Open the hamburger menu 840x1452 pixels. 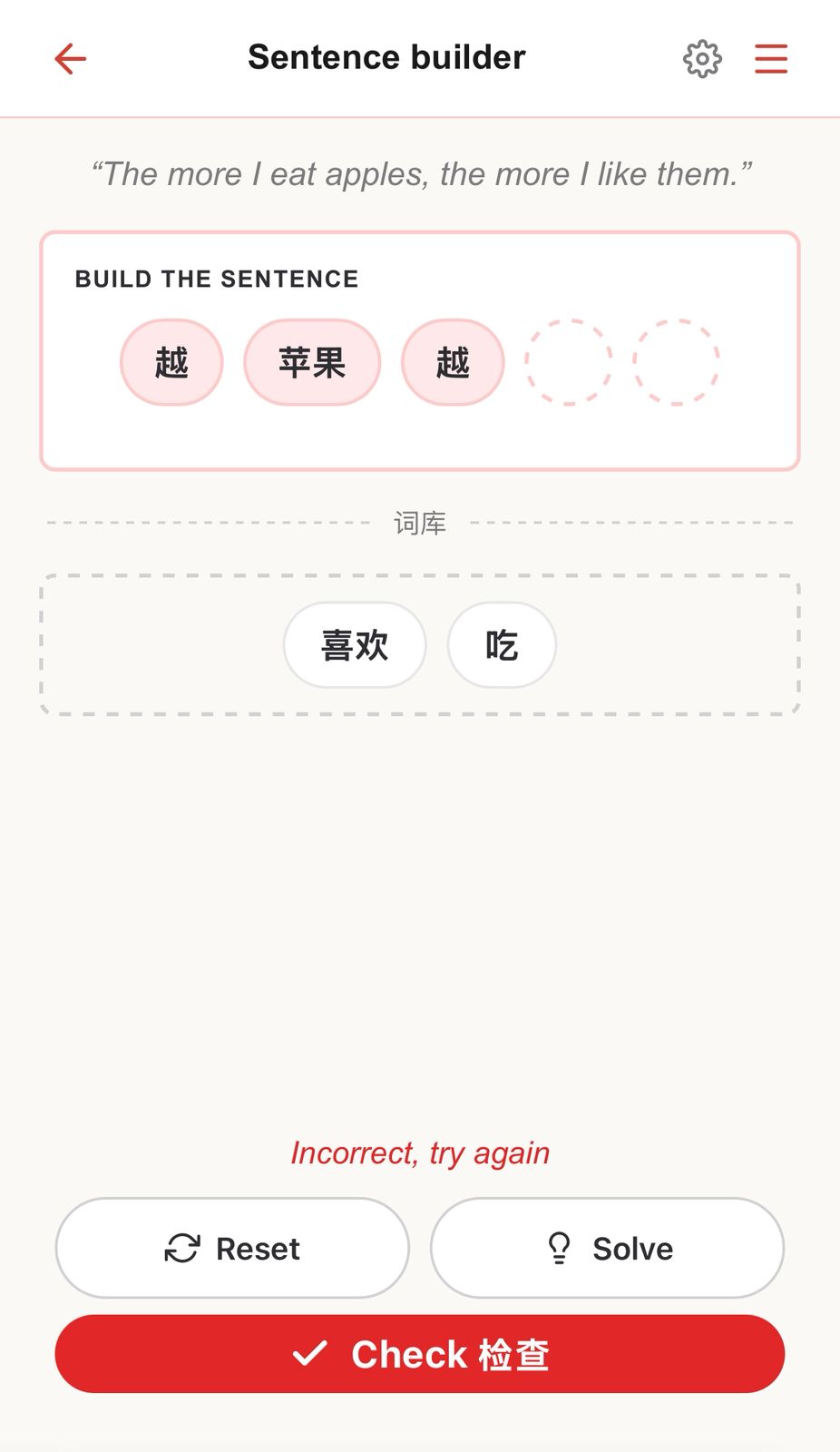(771, 59)
